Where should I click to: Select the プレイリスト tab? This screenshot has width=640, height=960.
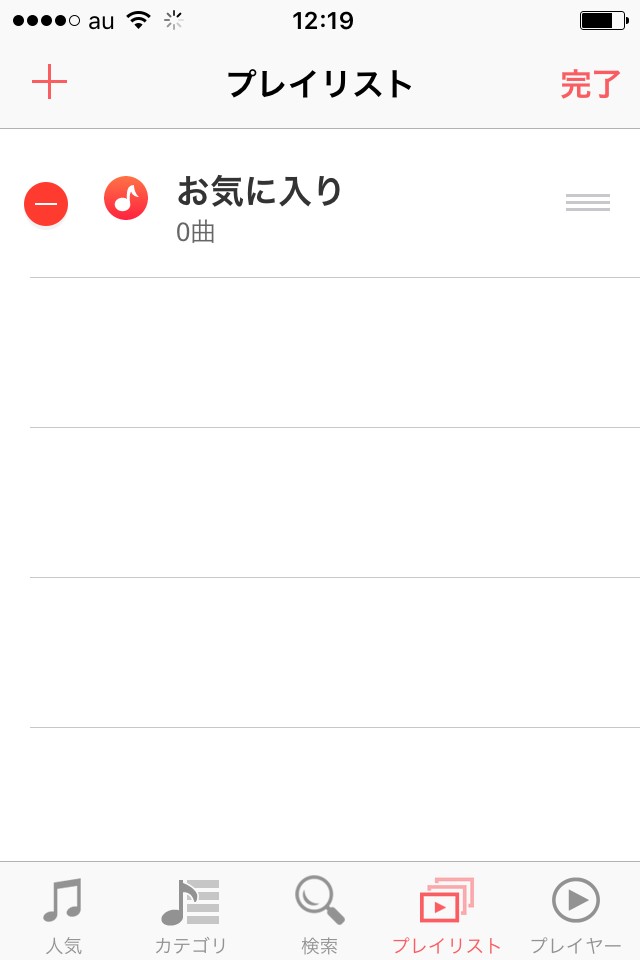click(447, 914)
